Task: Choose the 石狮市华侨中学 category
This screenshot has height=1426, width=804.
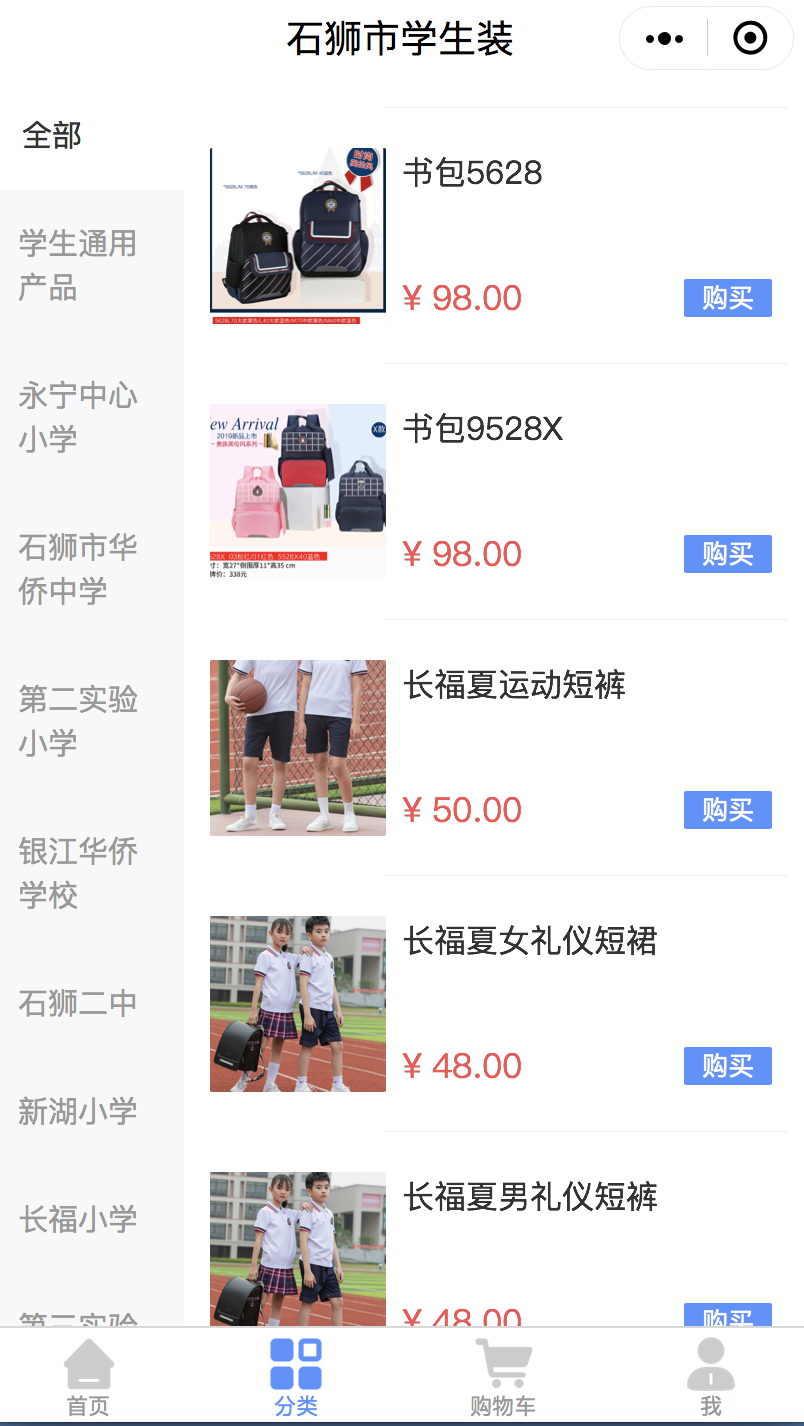Action: coord(78,568)
